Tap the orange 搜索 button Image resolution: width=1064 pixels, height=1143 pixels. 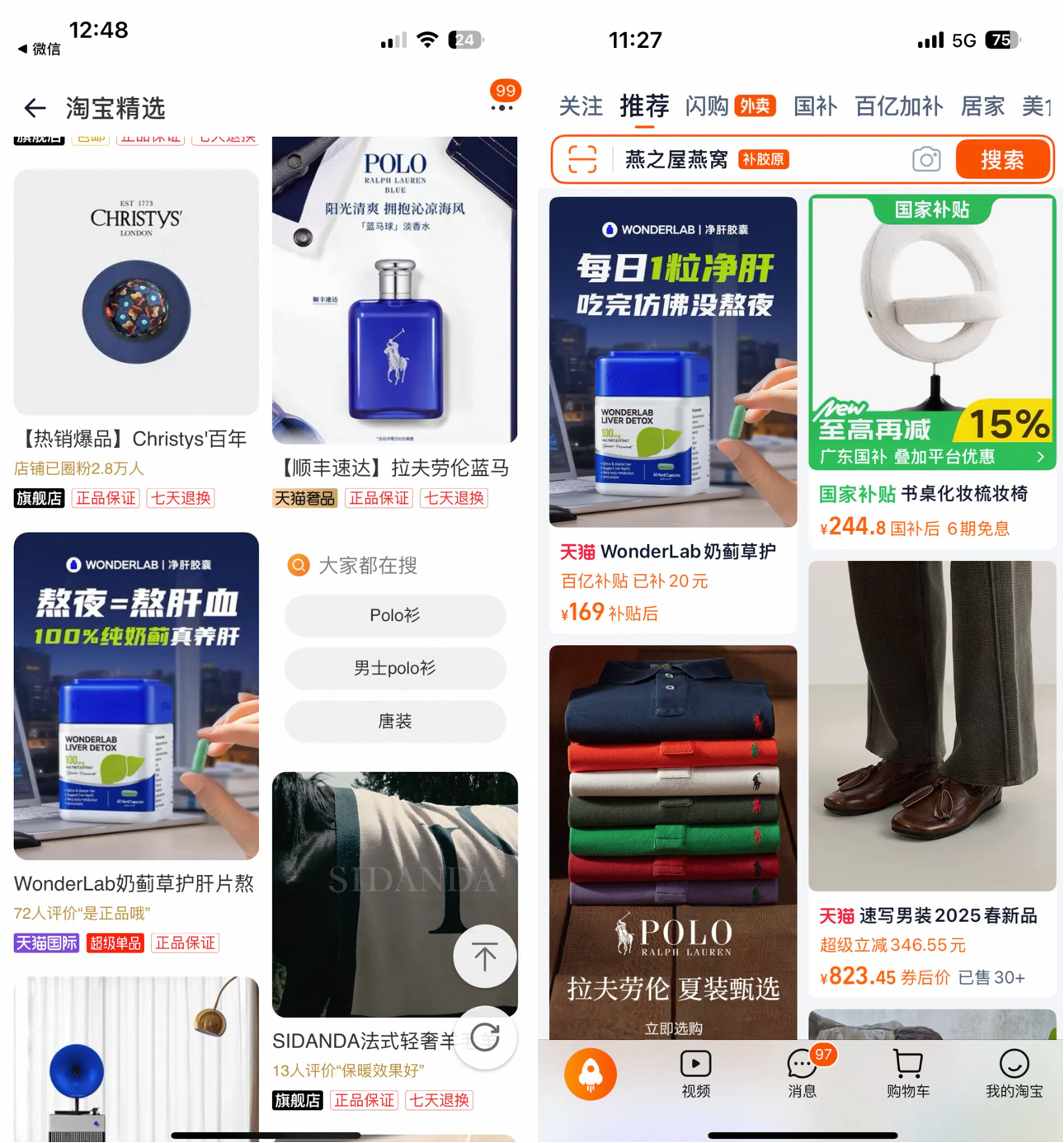(x=1002, y=159)
